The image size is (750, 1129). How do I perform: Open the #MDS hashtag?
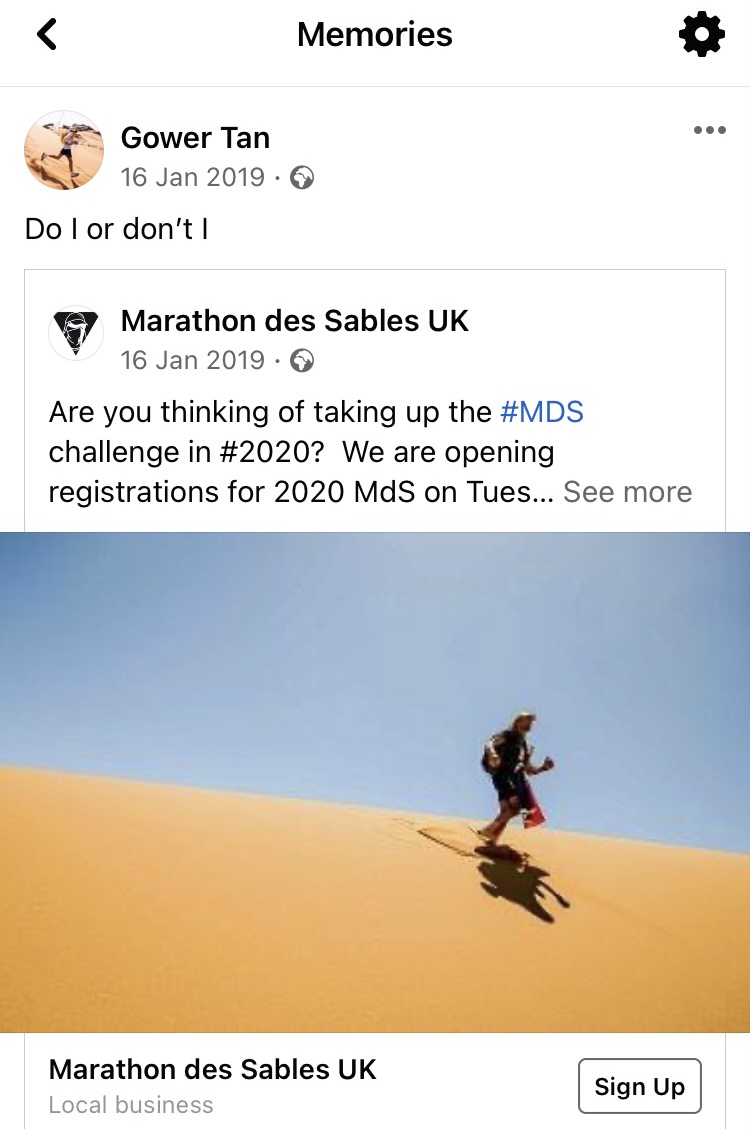(x=541, y=412)
